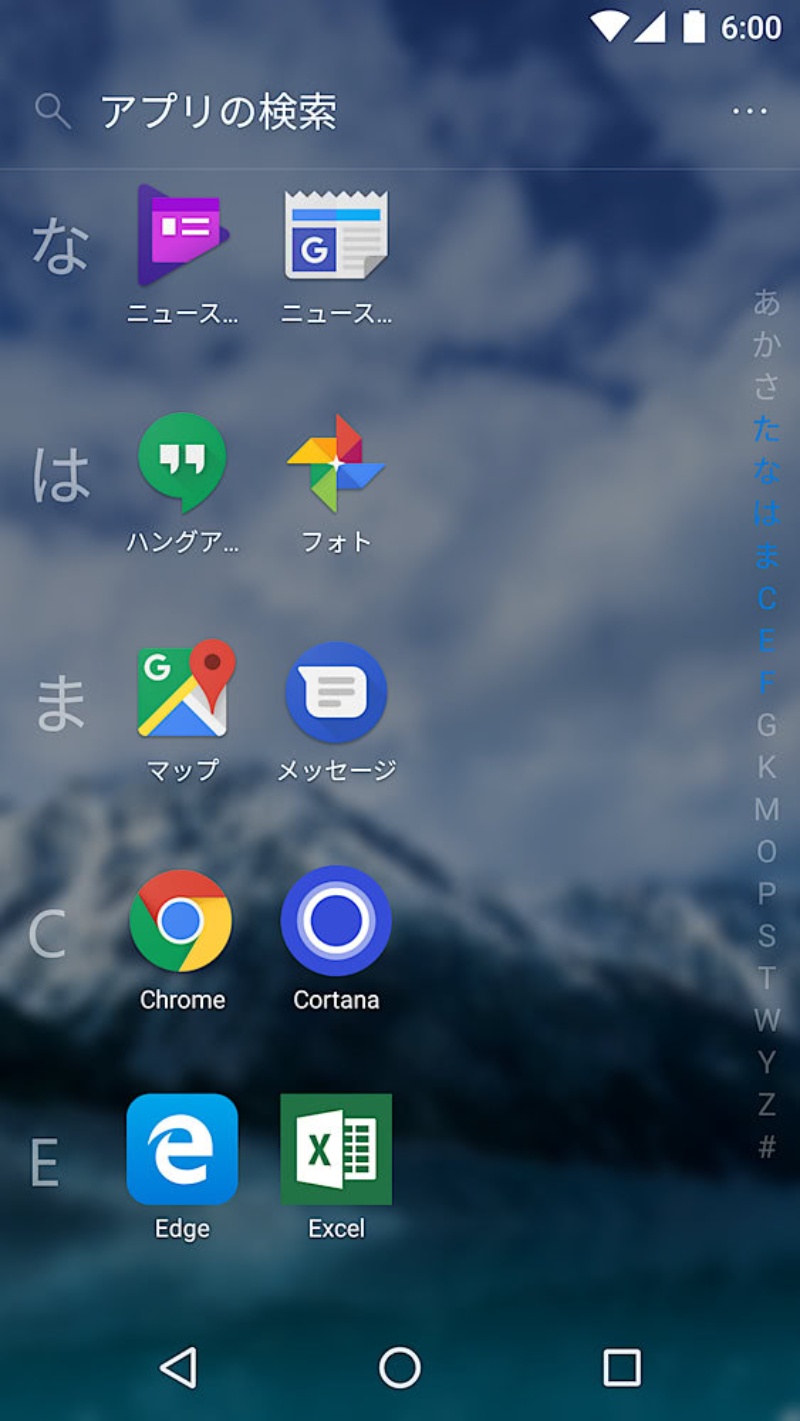Jump to letter G in the index bar

click(766, 724)
